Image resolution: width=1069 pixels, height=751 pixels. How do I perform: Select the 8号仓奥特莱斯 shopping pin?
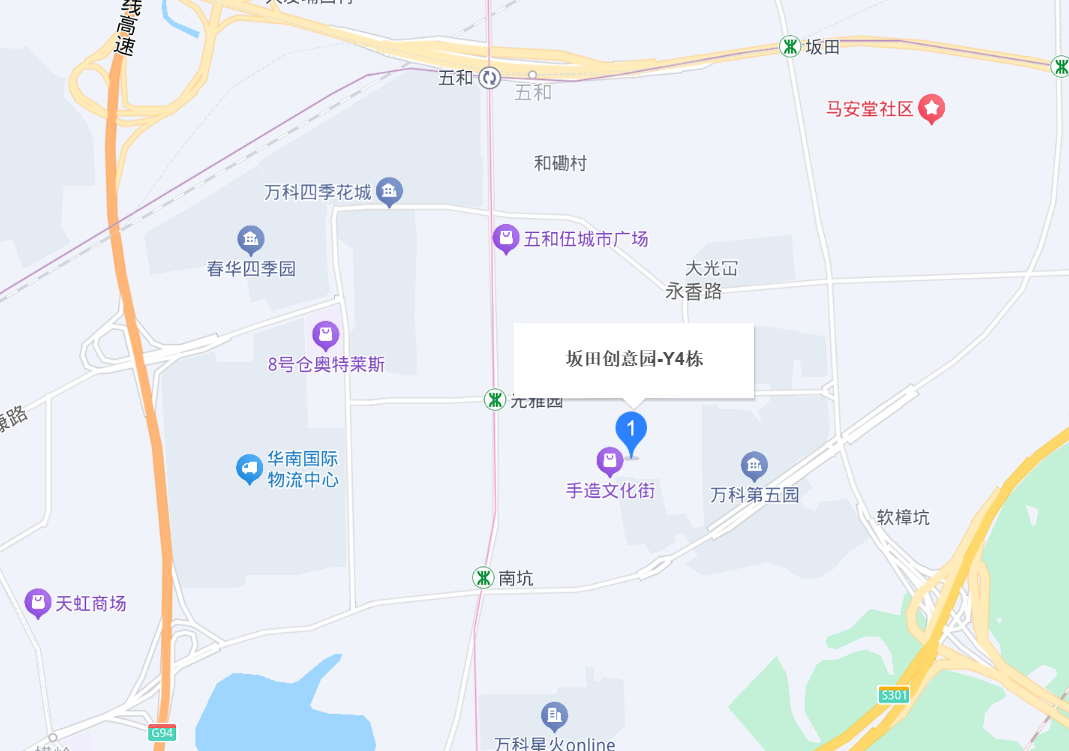point(326,335)
